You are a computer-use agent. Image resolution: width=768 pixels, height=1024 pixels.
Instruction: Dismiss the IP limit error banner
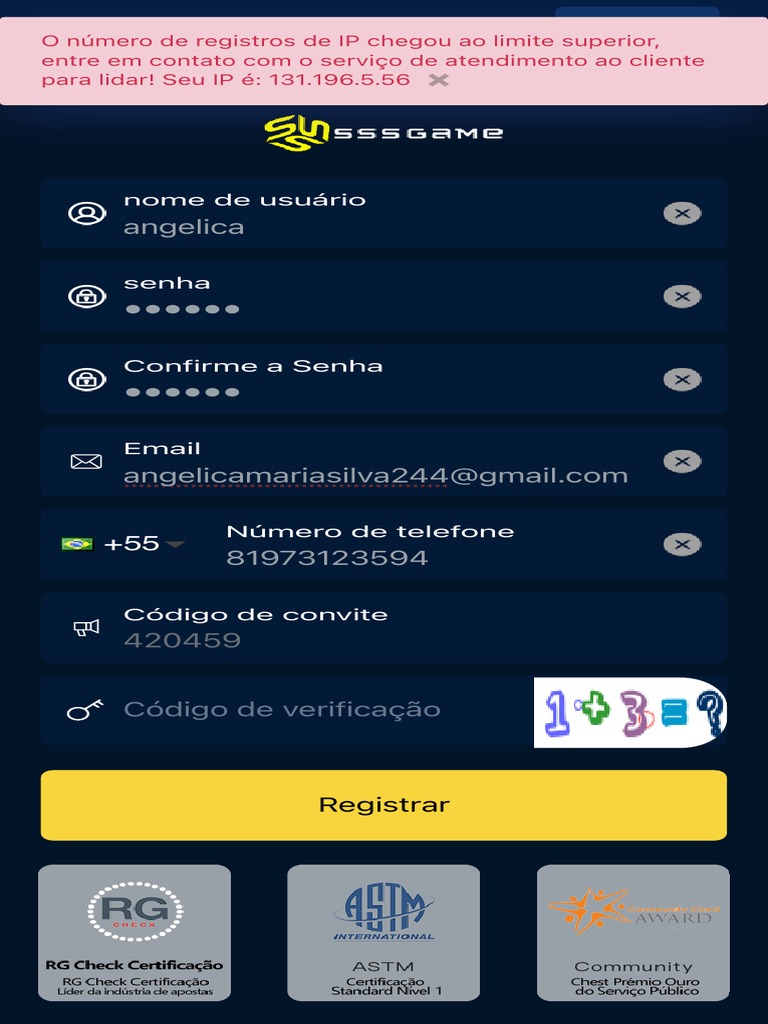438,80
